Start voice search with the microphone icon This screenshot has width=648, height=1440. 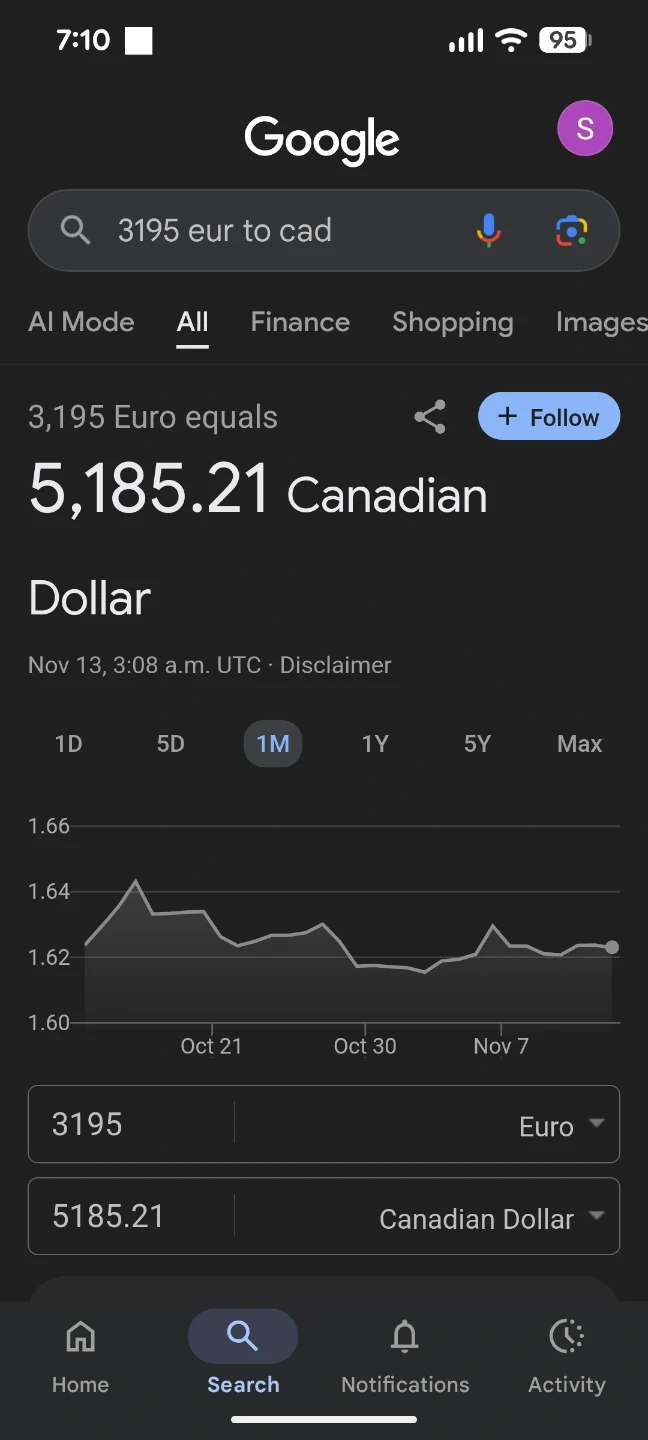click(x=488, y=231)
